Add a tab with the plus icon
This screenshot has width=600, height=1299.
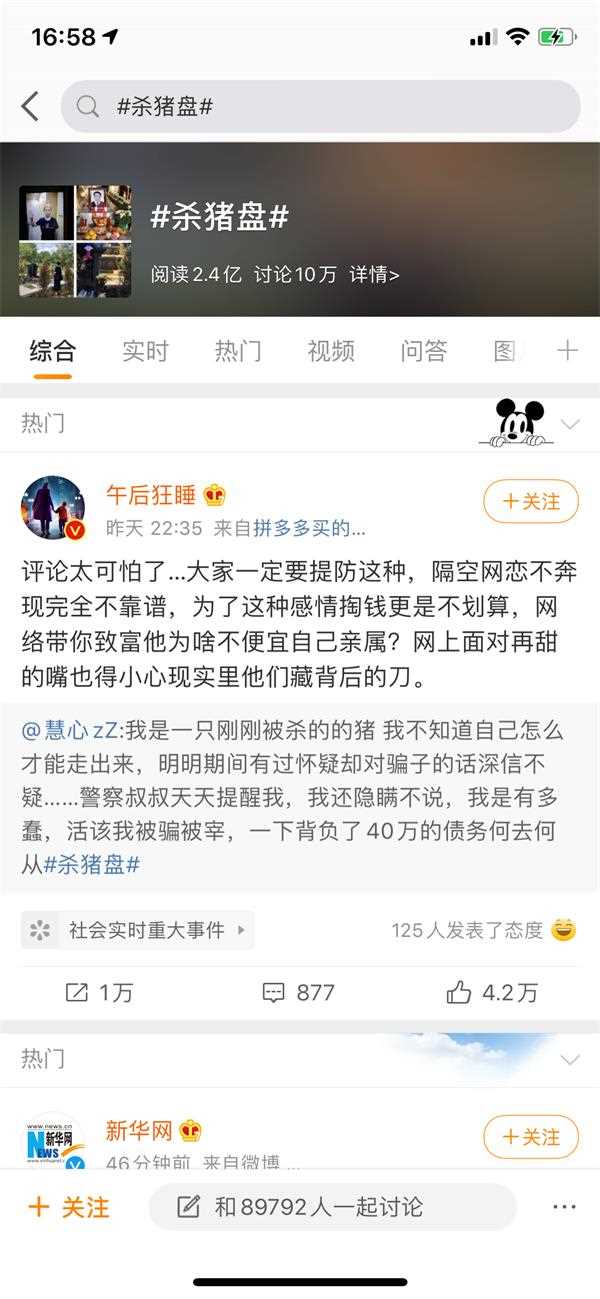(x=567, y=350)
